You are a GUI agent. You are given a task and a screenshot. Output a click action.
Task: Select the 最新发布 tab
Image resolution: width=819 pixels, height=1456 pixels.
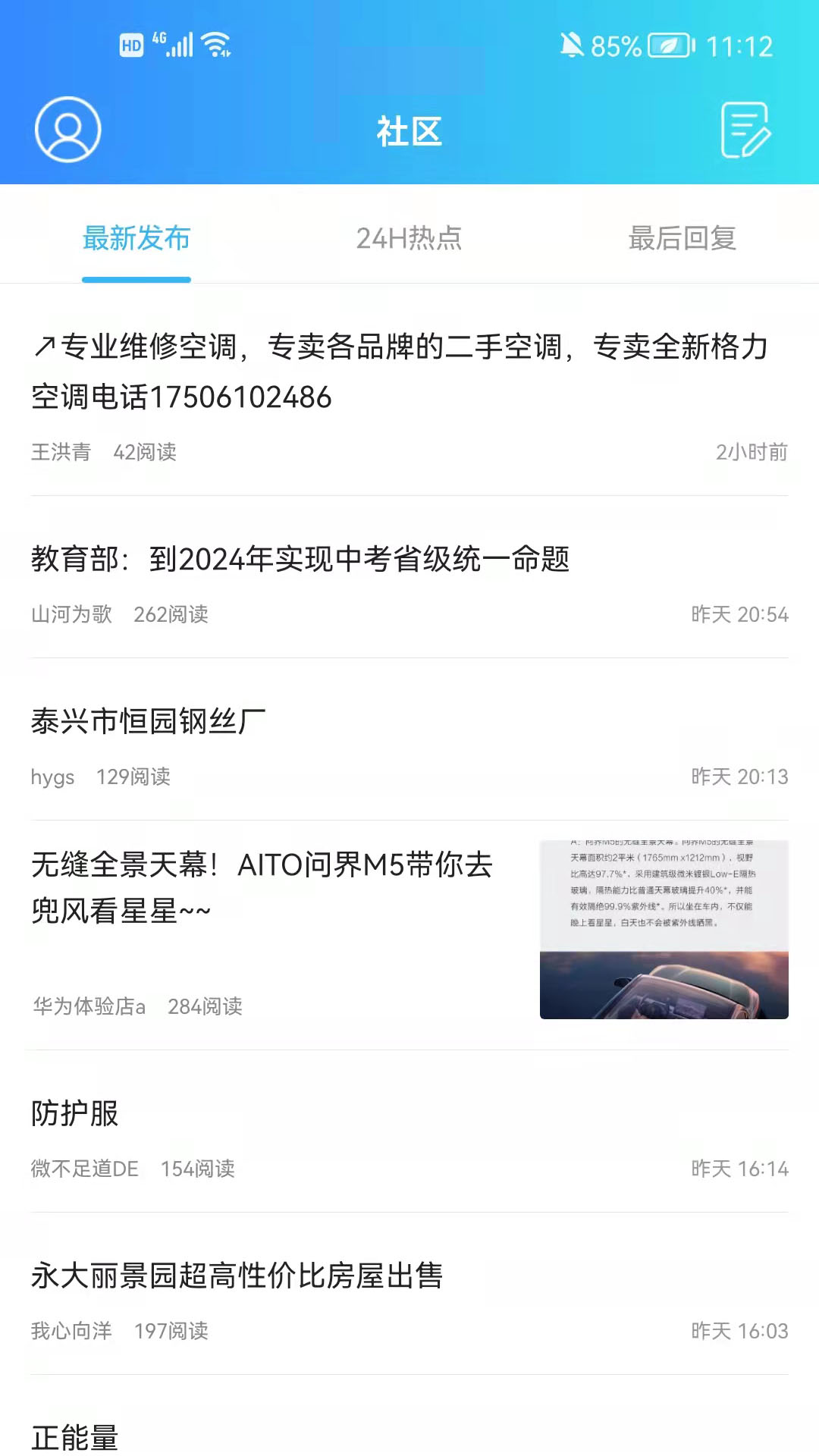[x=135, y=239]
